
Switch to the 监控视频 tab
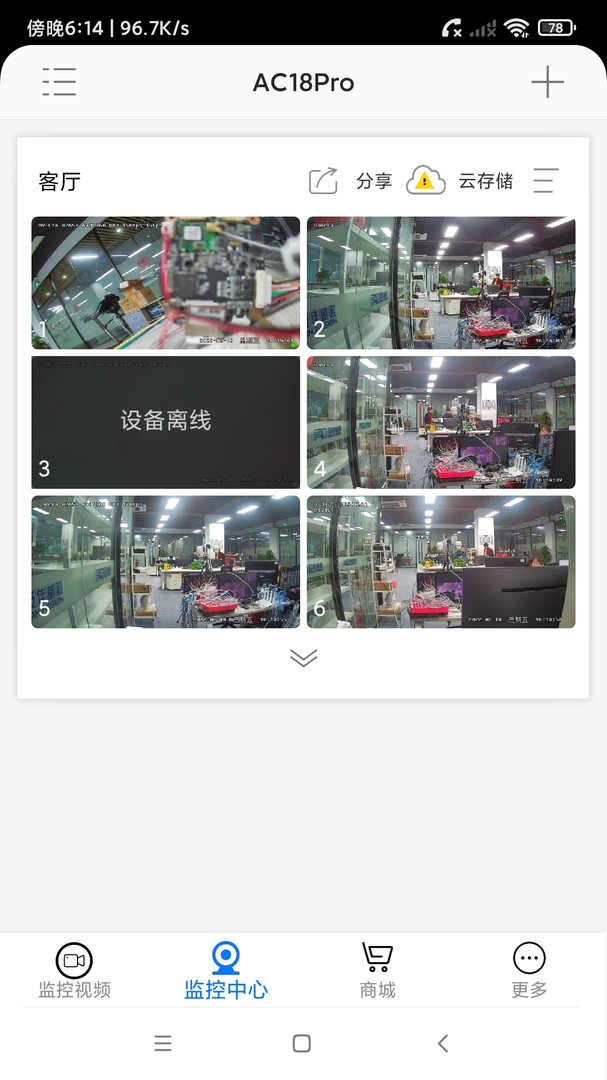[x=74, y=971]
